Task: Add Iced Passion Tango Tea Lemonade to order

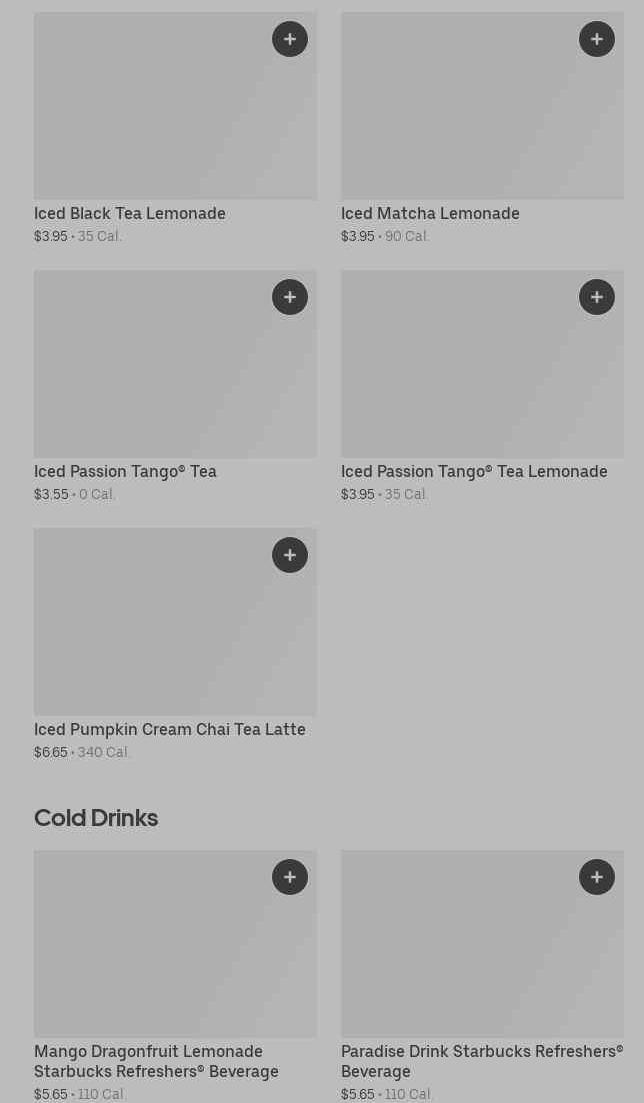Action: click(x=597, y=297)
